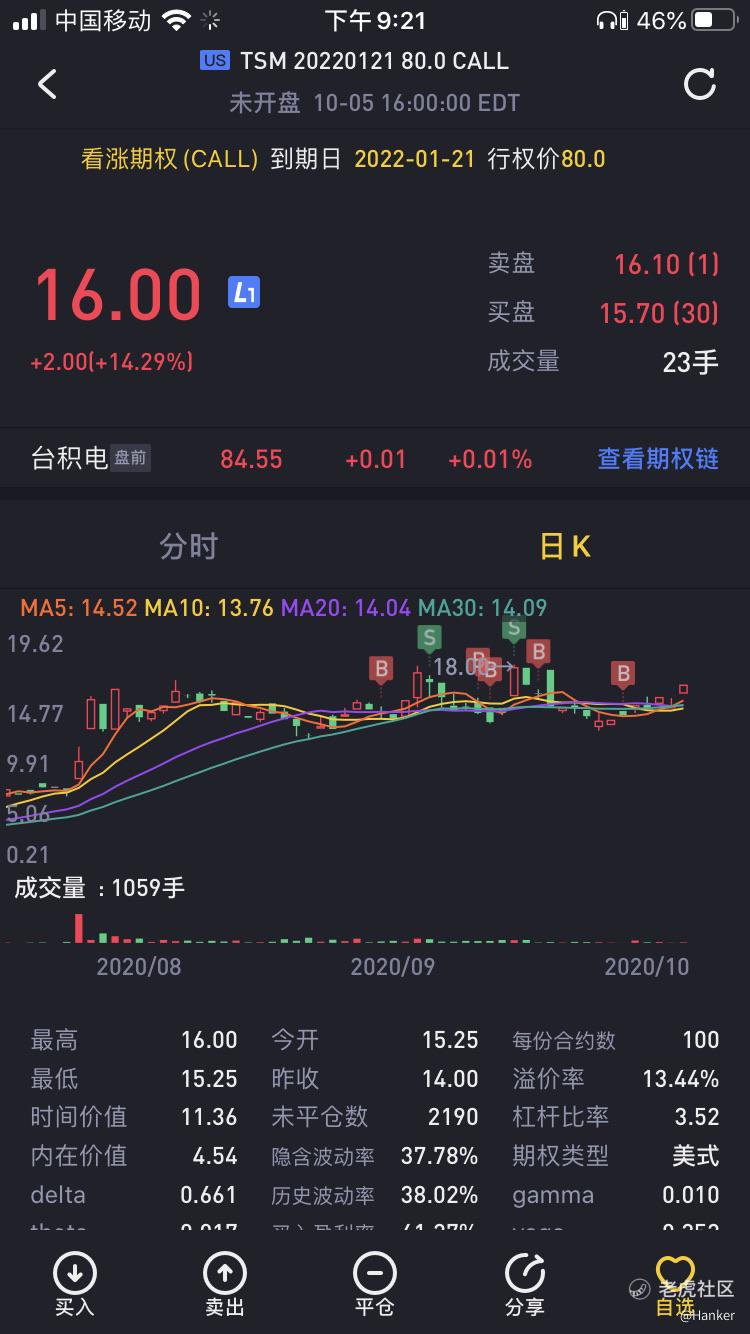This screenshot has width=750, height=1334.
Task: Share this option via 分享
Action: click(525, 1285)
